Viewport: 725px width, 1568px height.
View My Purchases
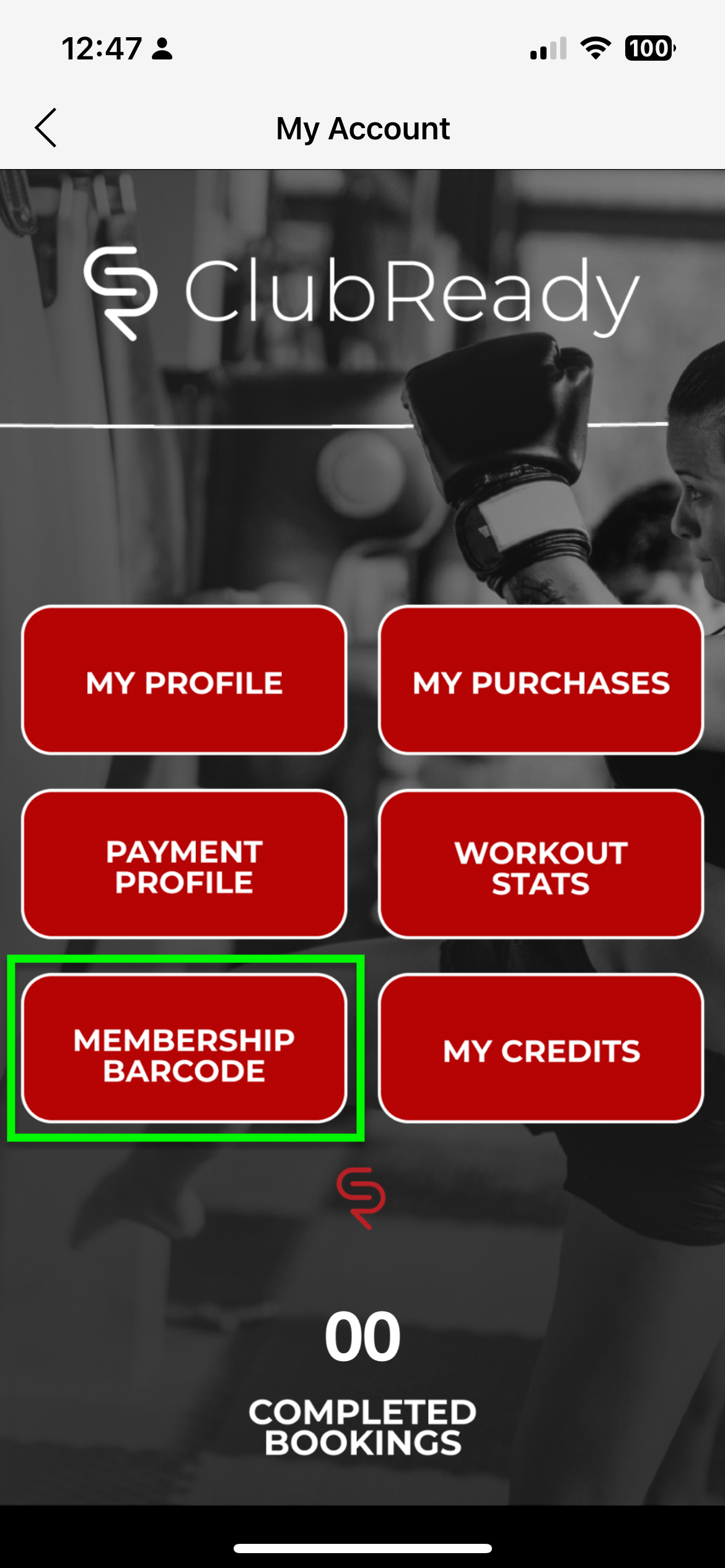tap(541, 680)
